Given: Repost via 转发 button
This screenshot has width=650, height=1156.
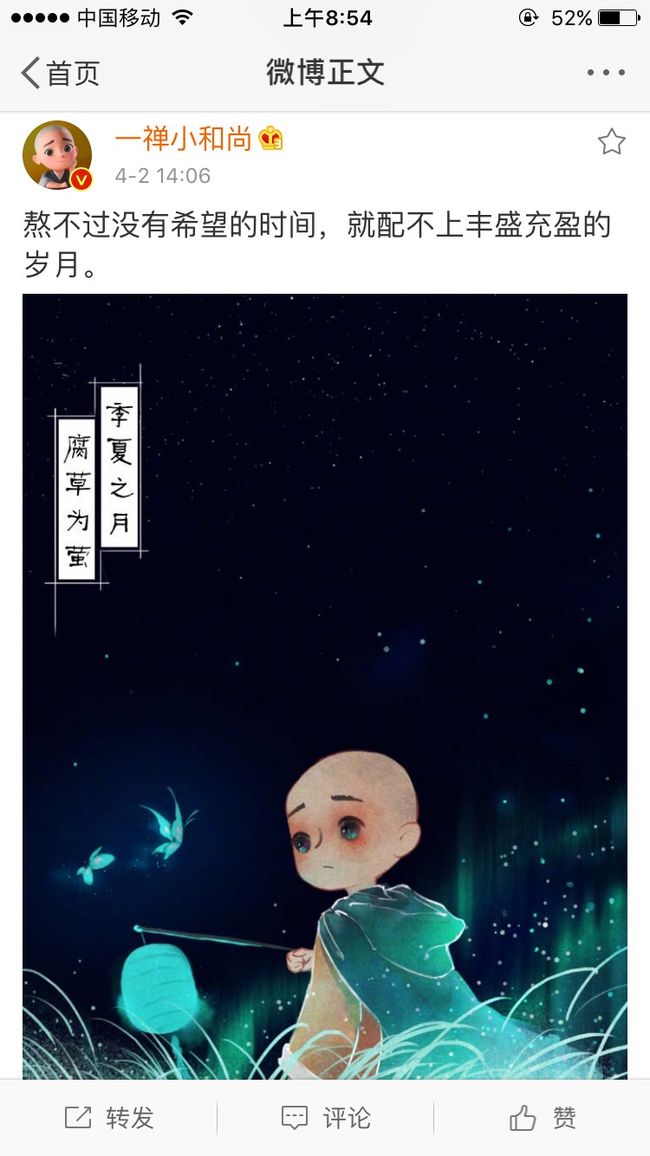Looking at the screenshot, I should click(109, 1118).
